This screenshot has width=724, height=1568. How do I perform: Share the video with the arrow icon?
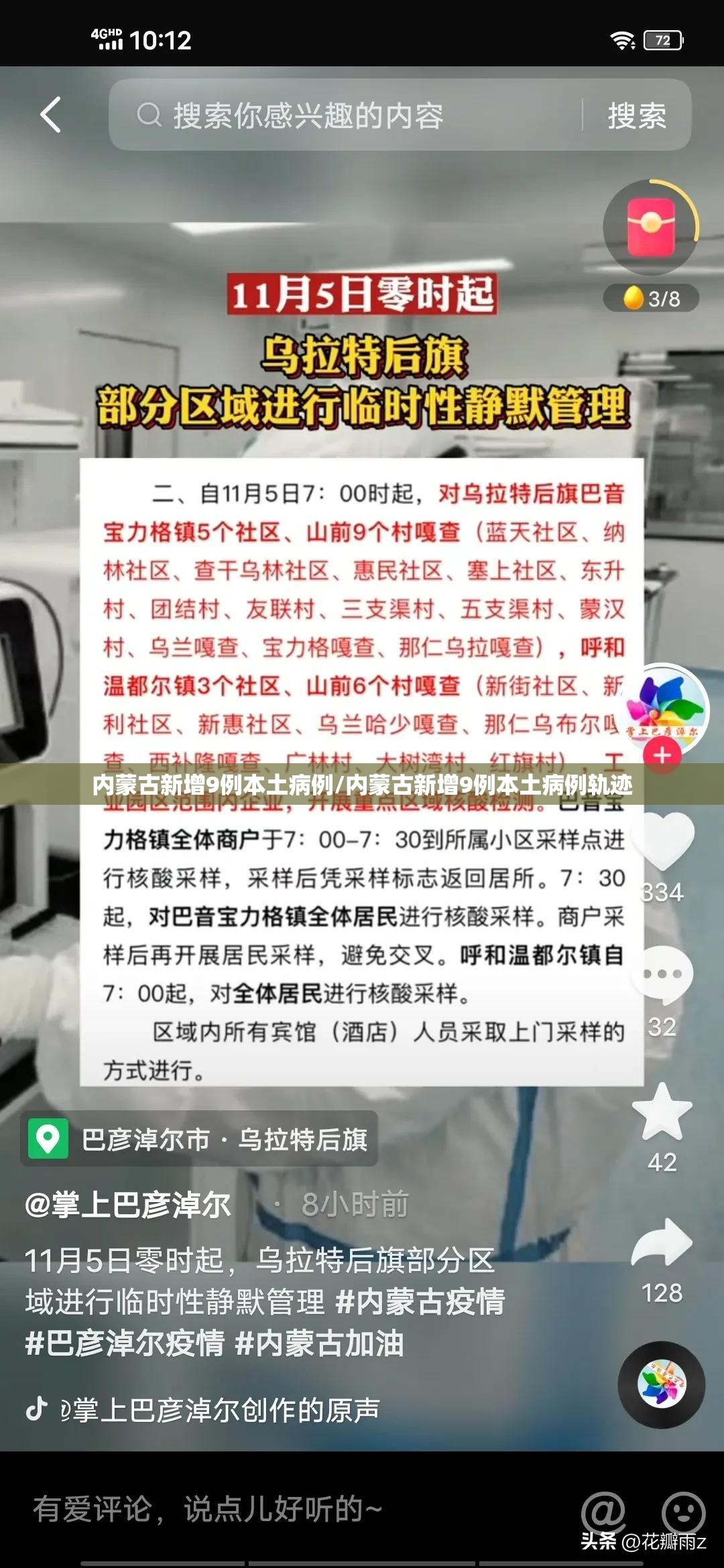click(x=662, y=1242)
